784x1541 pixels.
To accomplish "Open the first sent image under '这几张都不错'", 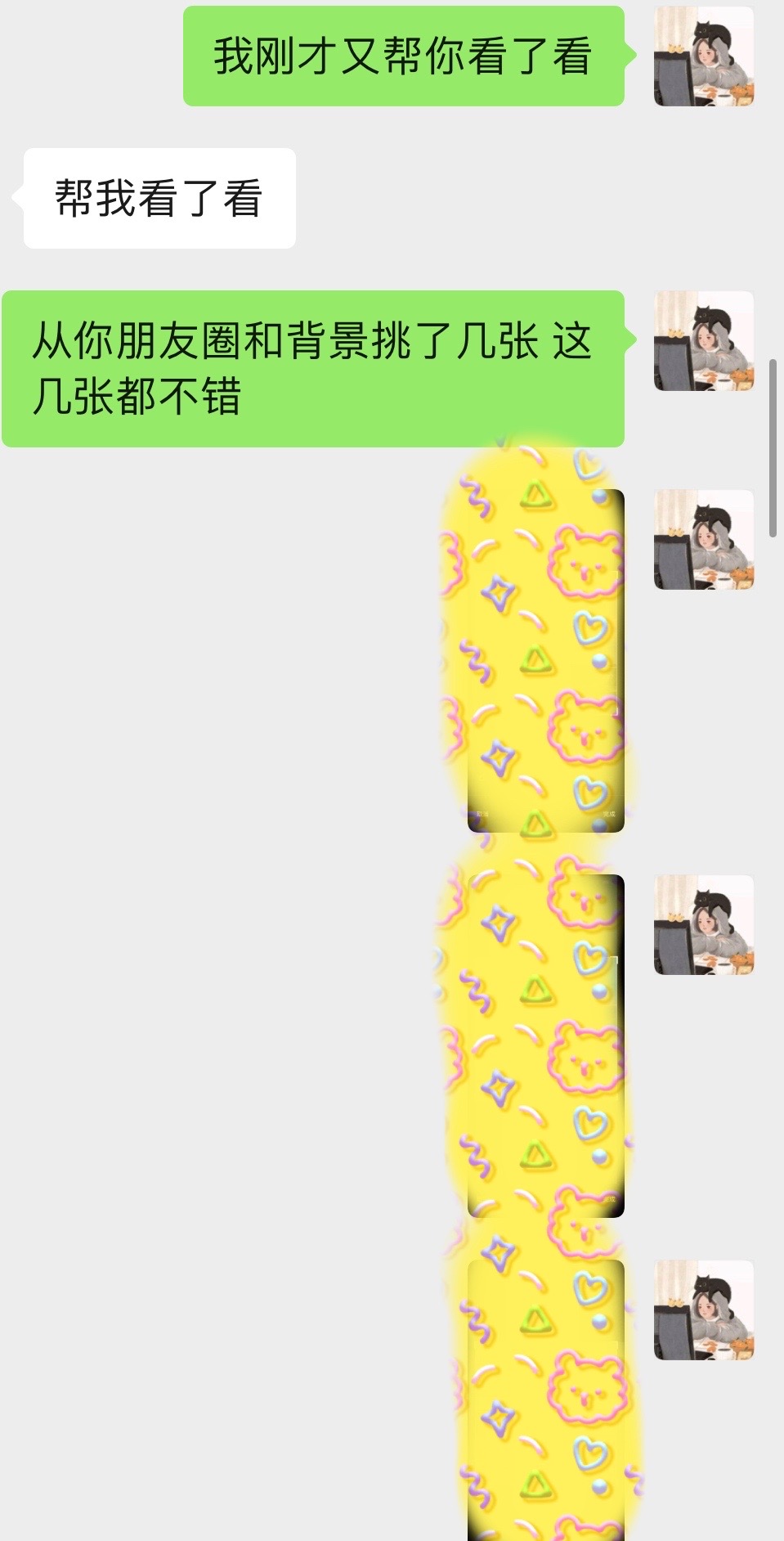I will coord(546,661).
